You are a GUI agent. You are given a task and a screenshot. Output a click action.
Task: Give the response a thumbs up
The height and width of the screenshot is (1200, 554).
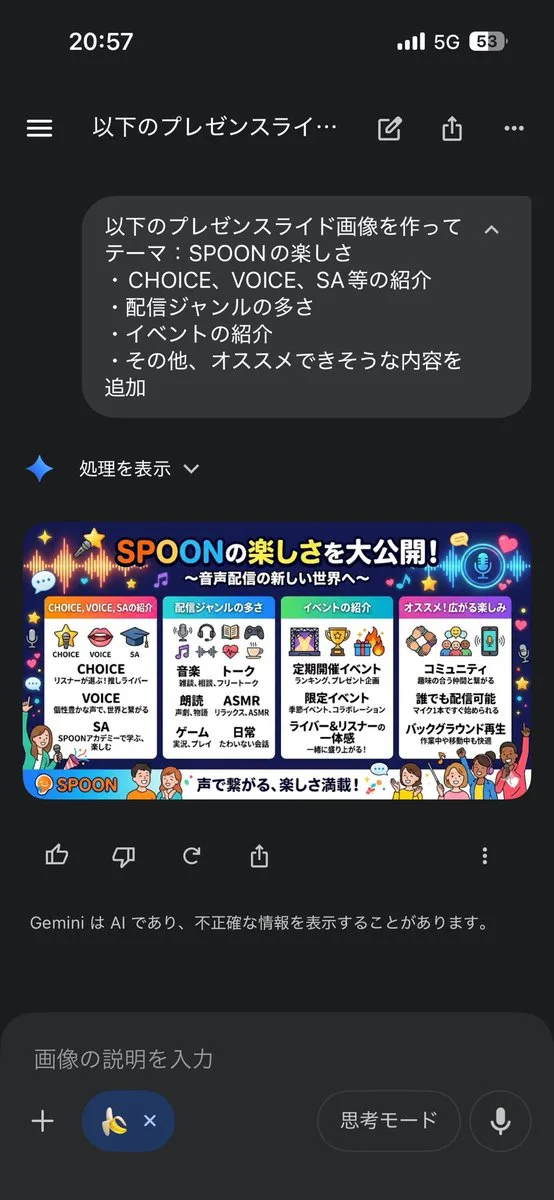pyautogui.click(x=57, y=855)
